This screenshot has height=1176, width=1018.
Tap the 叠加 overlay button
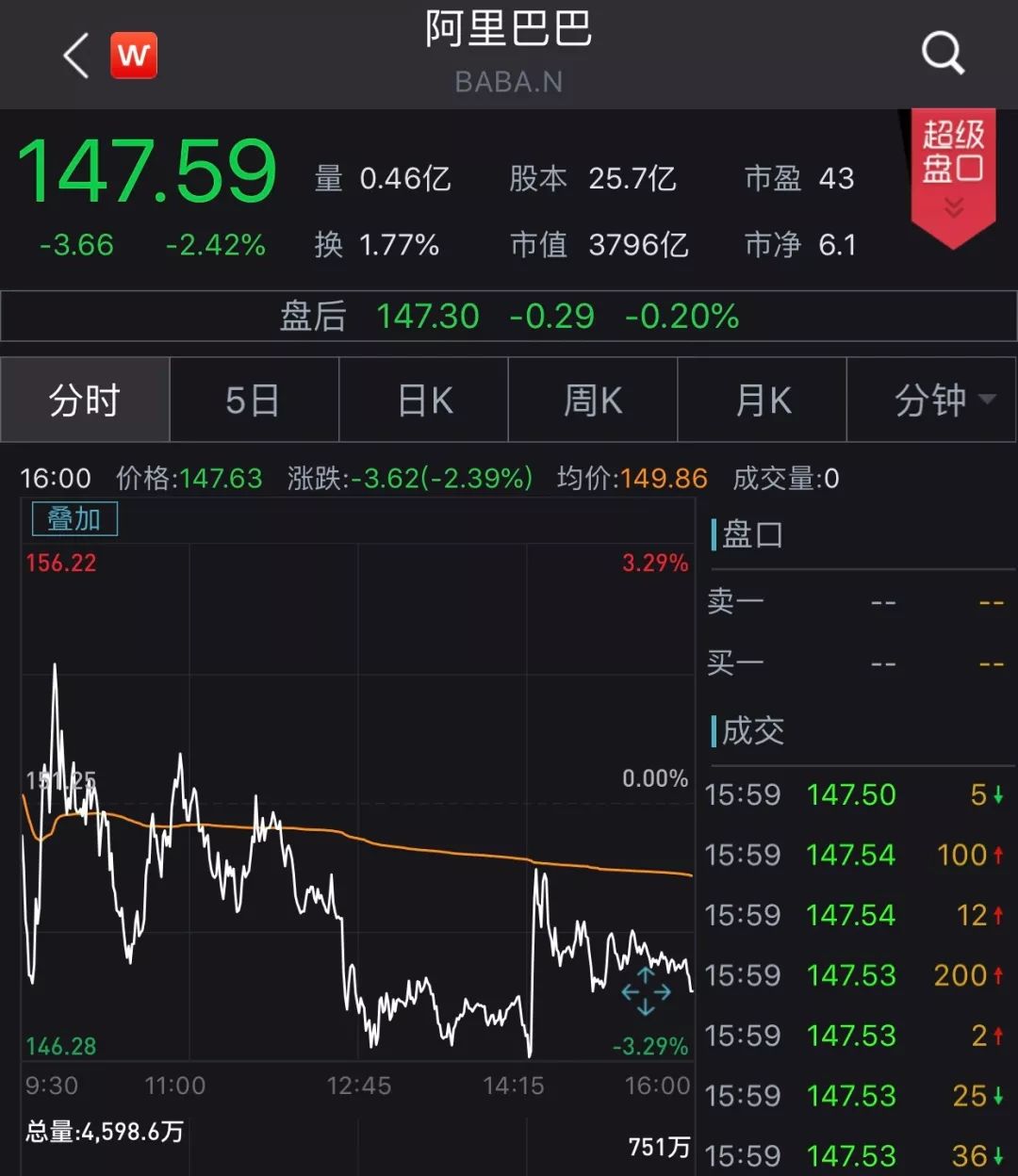[74, 519]
